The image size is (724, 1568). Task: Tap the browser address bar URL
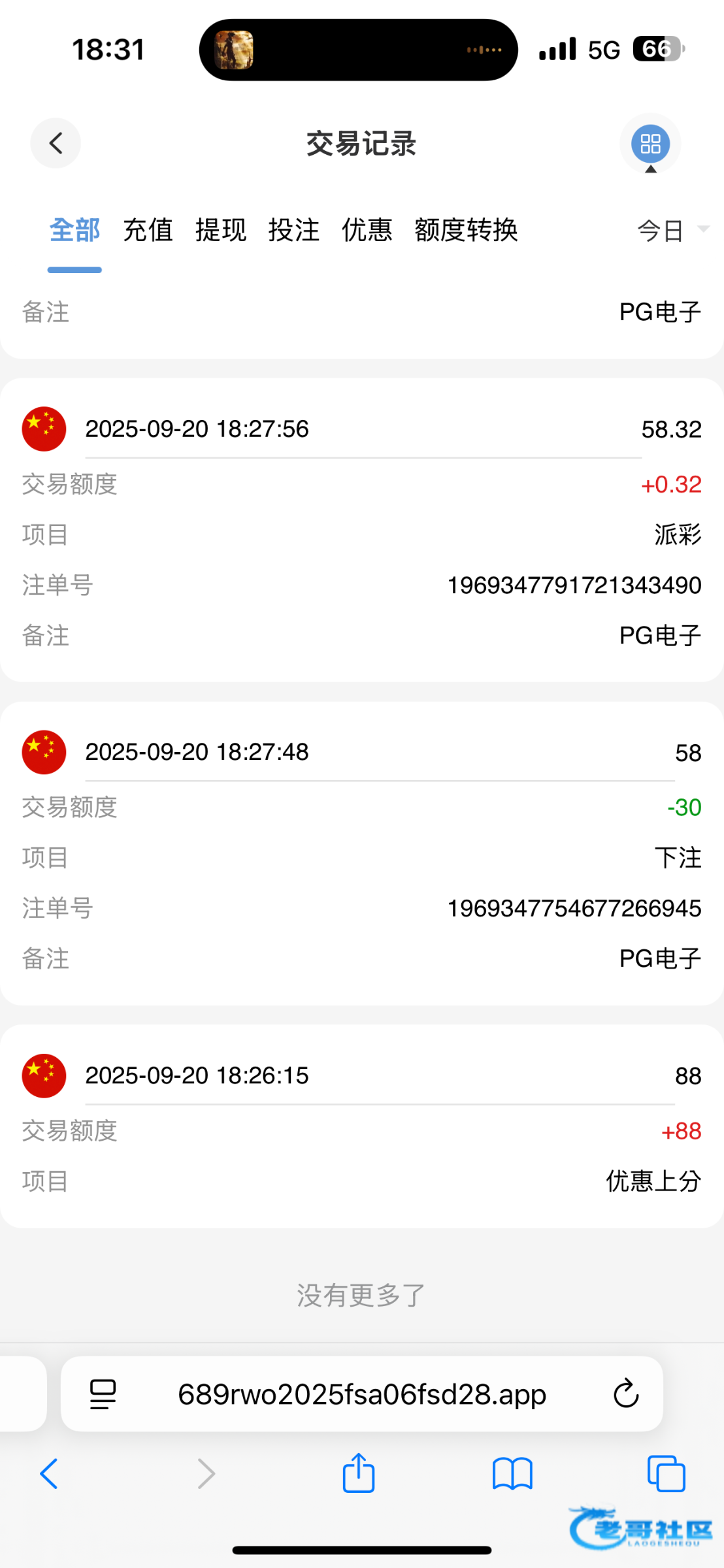click(x=362, y=1395)
